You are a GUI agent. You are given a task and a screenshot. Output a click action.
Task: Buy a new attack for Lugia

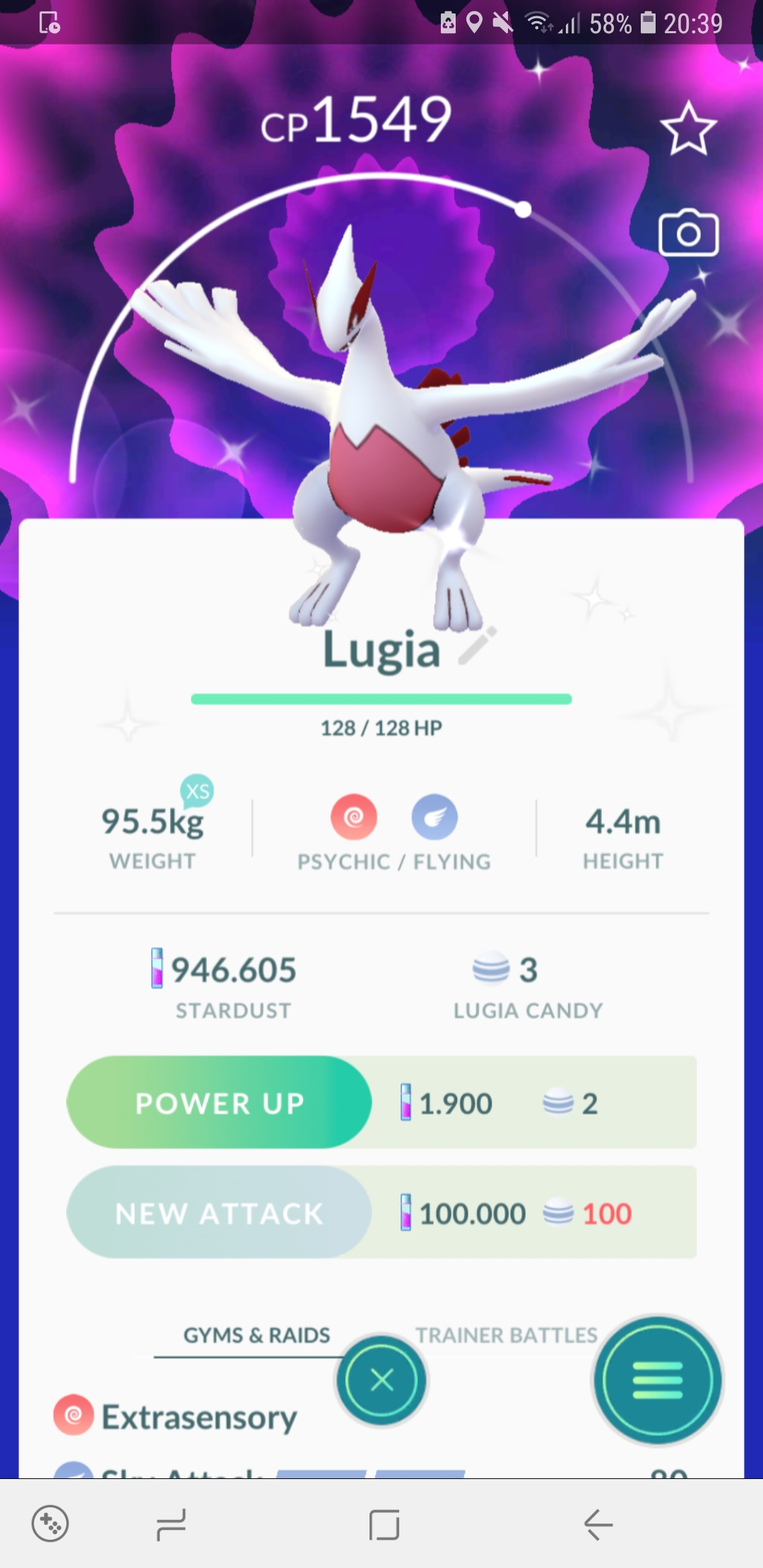click(x=219, y=1213)
